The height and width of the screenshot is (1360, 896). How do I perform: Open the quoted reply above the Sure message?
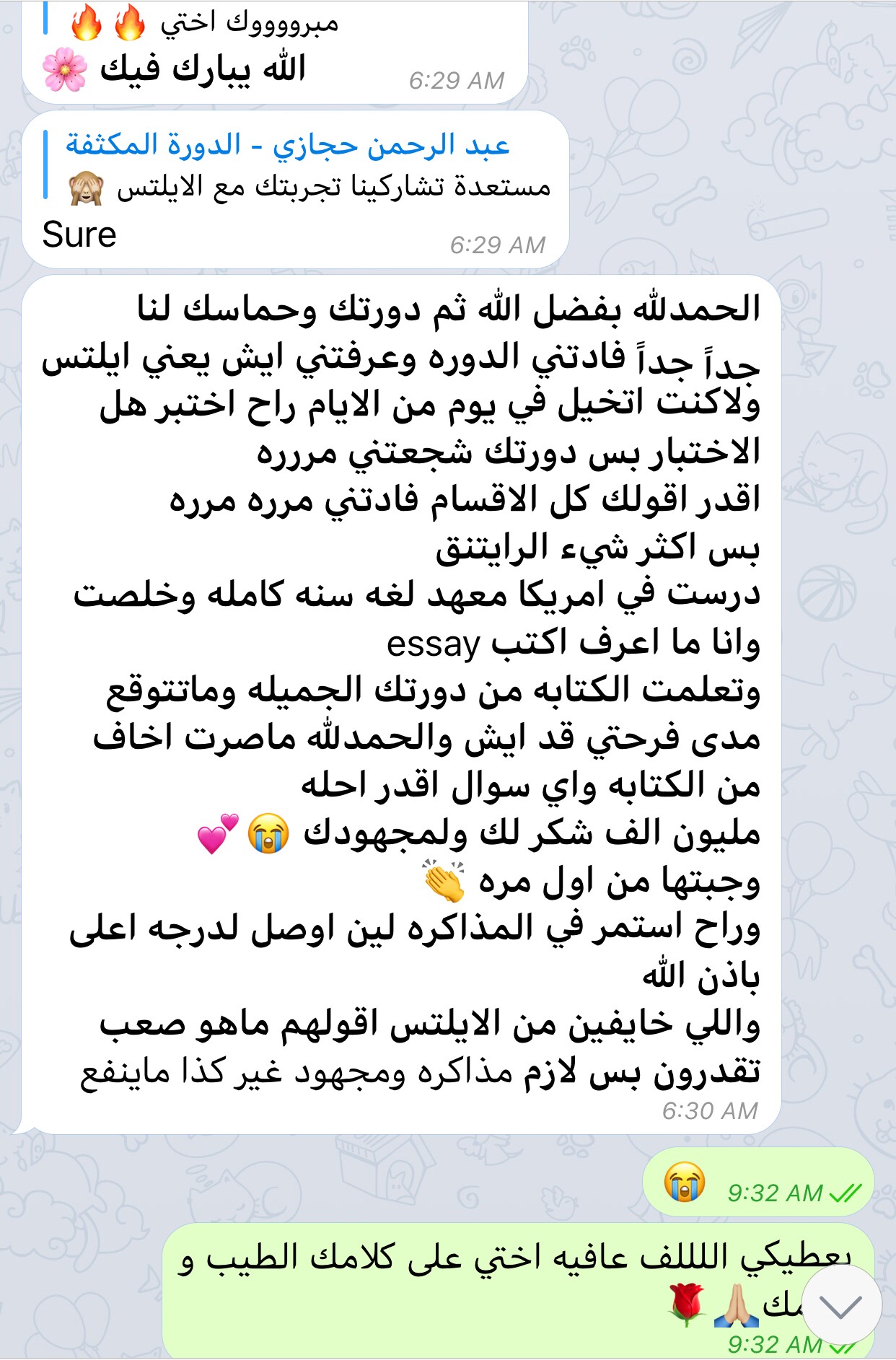[296, 166]
